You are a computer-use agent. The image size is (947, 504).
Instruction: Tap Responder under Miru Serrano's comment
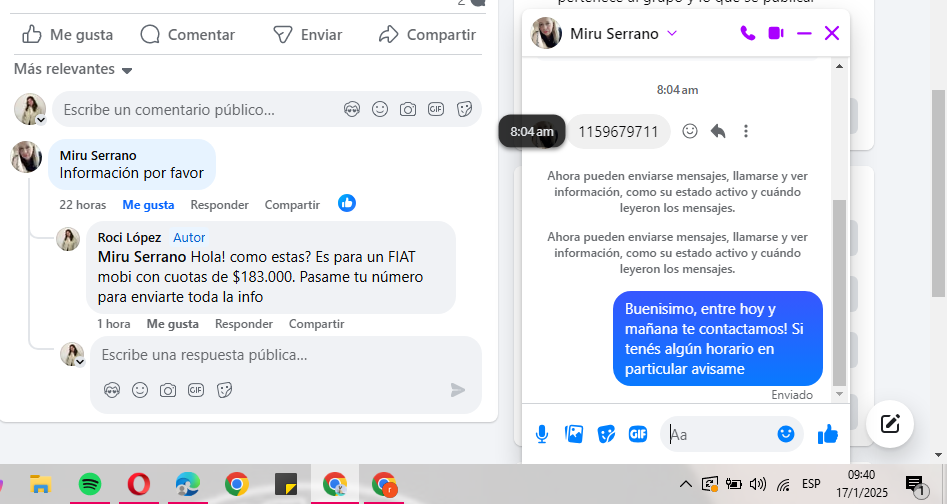219,205
